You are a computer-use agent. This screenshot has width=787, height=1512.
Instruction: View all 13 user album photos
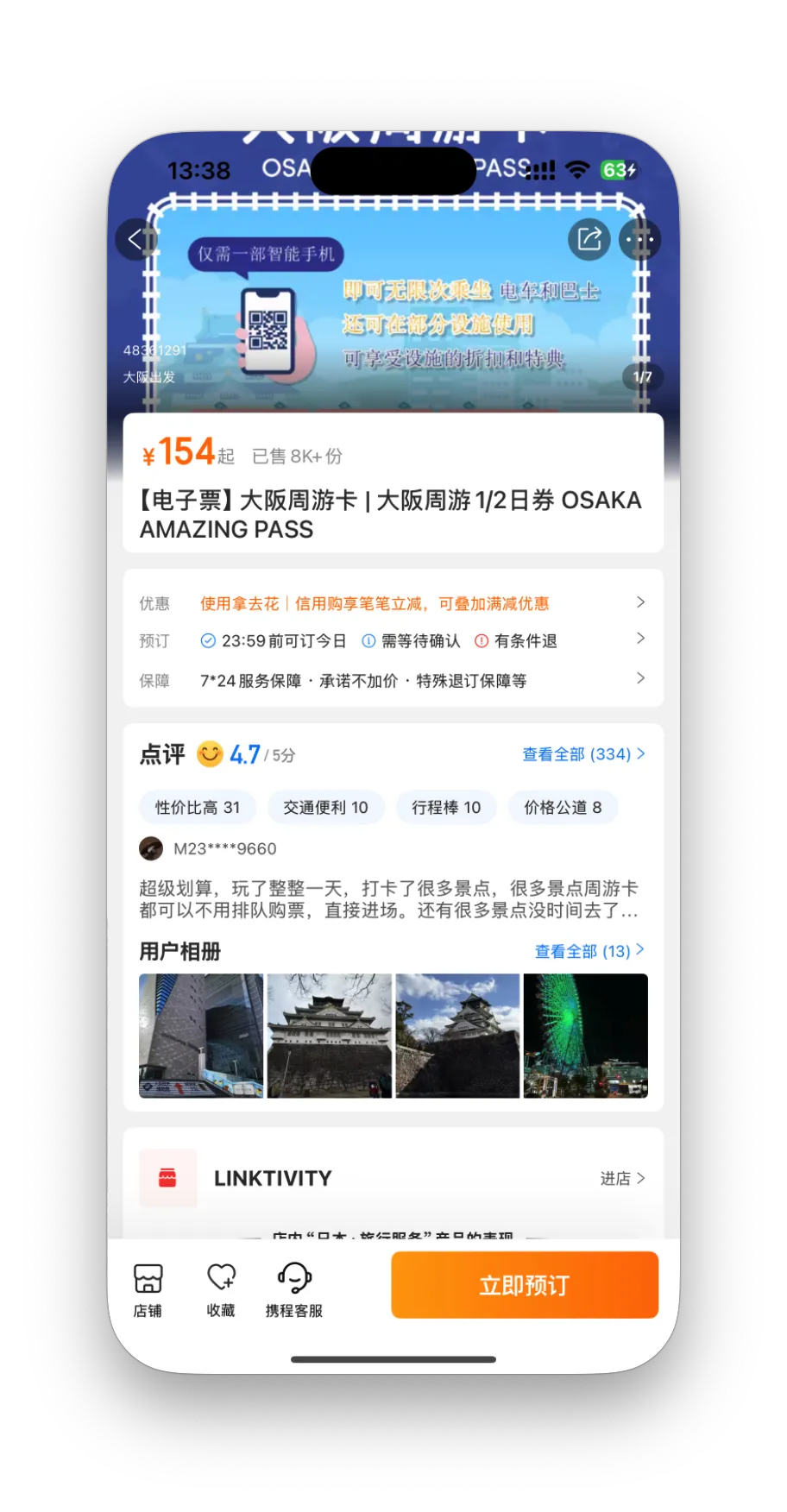click(x=589, y=951)
